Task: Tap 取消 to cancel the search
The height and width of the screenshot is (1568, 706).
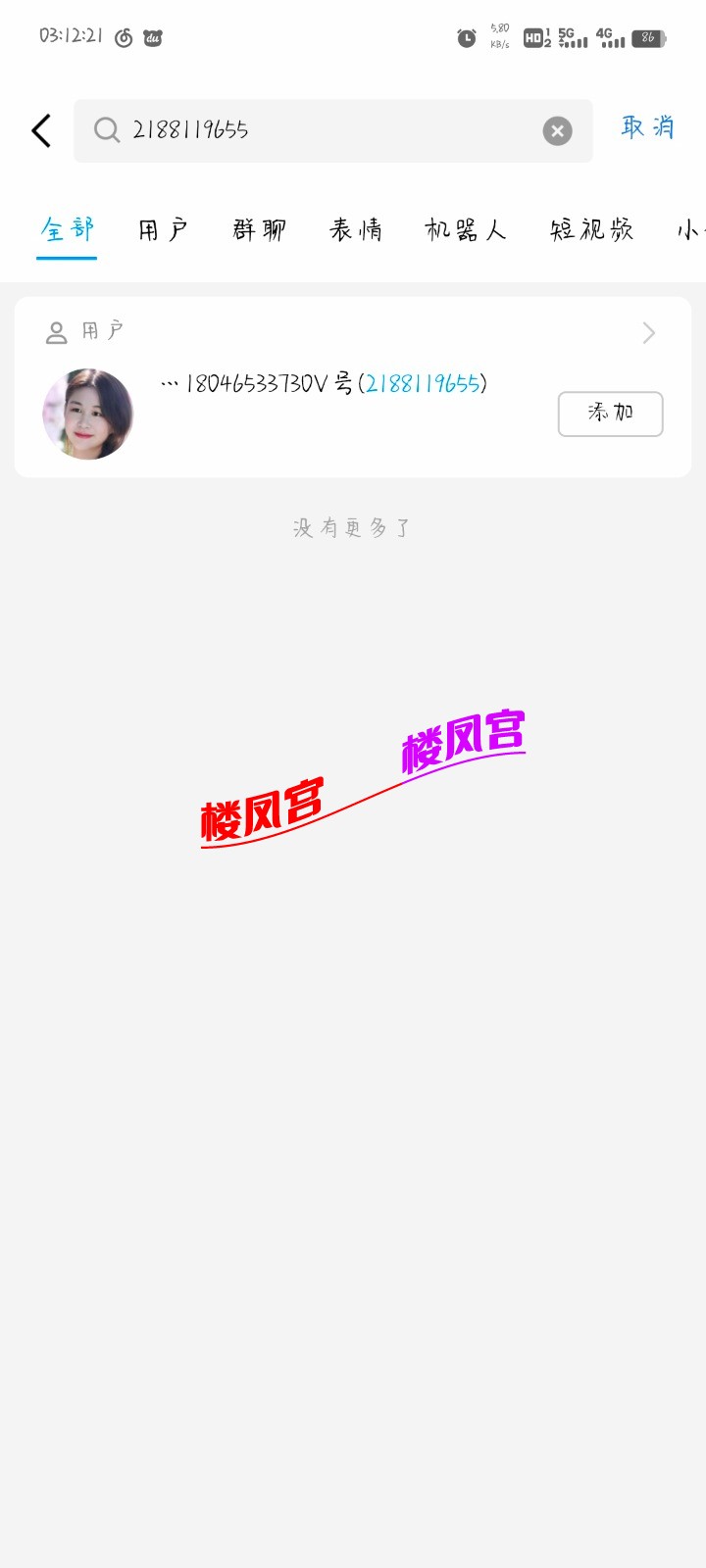Action: 647,128
